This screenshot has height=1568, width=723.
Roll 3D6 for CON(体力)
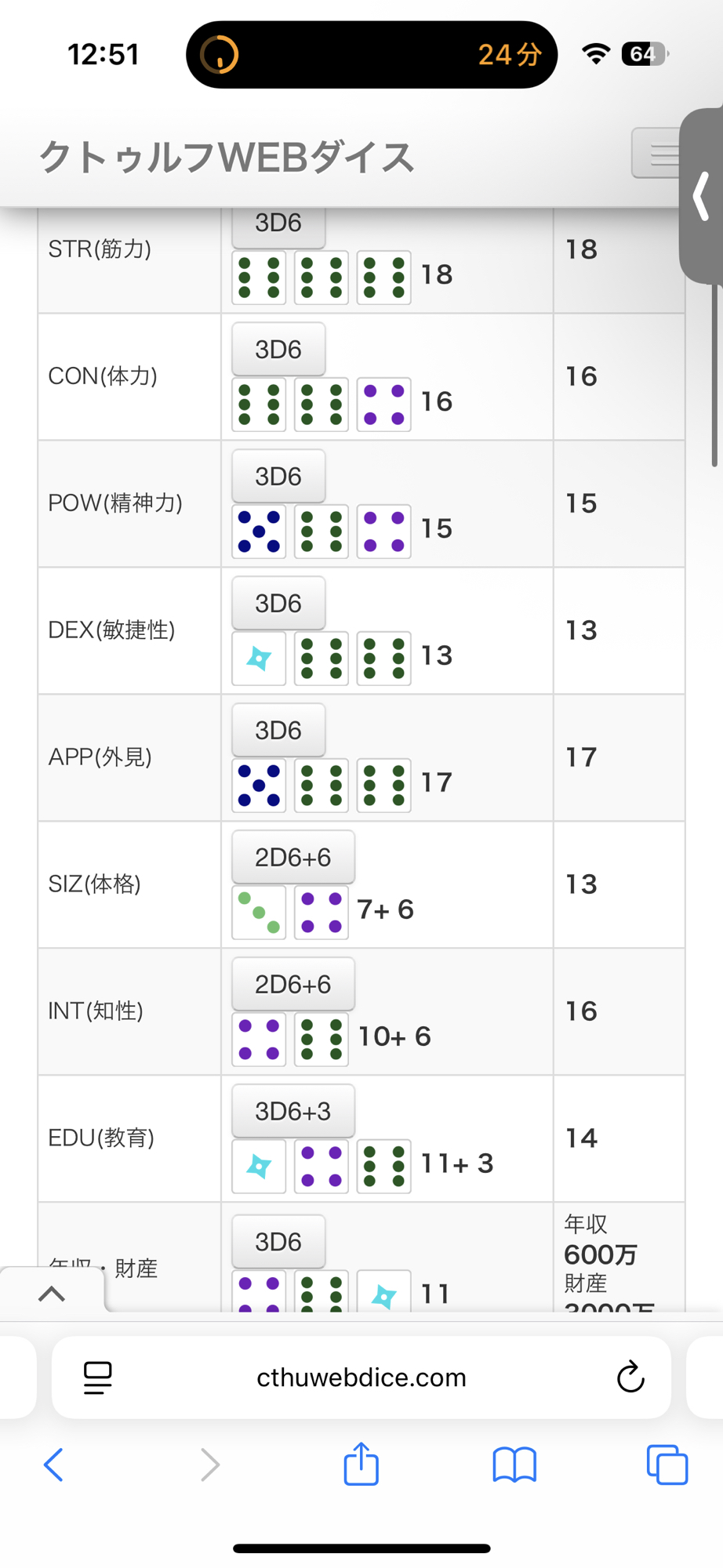pos(278,350)
